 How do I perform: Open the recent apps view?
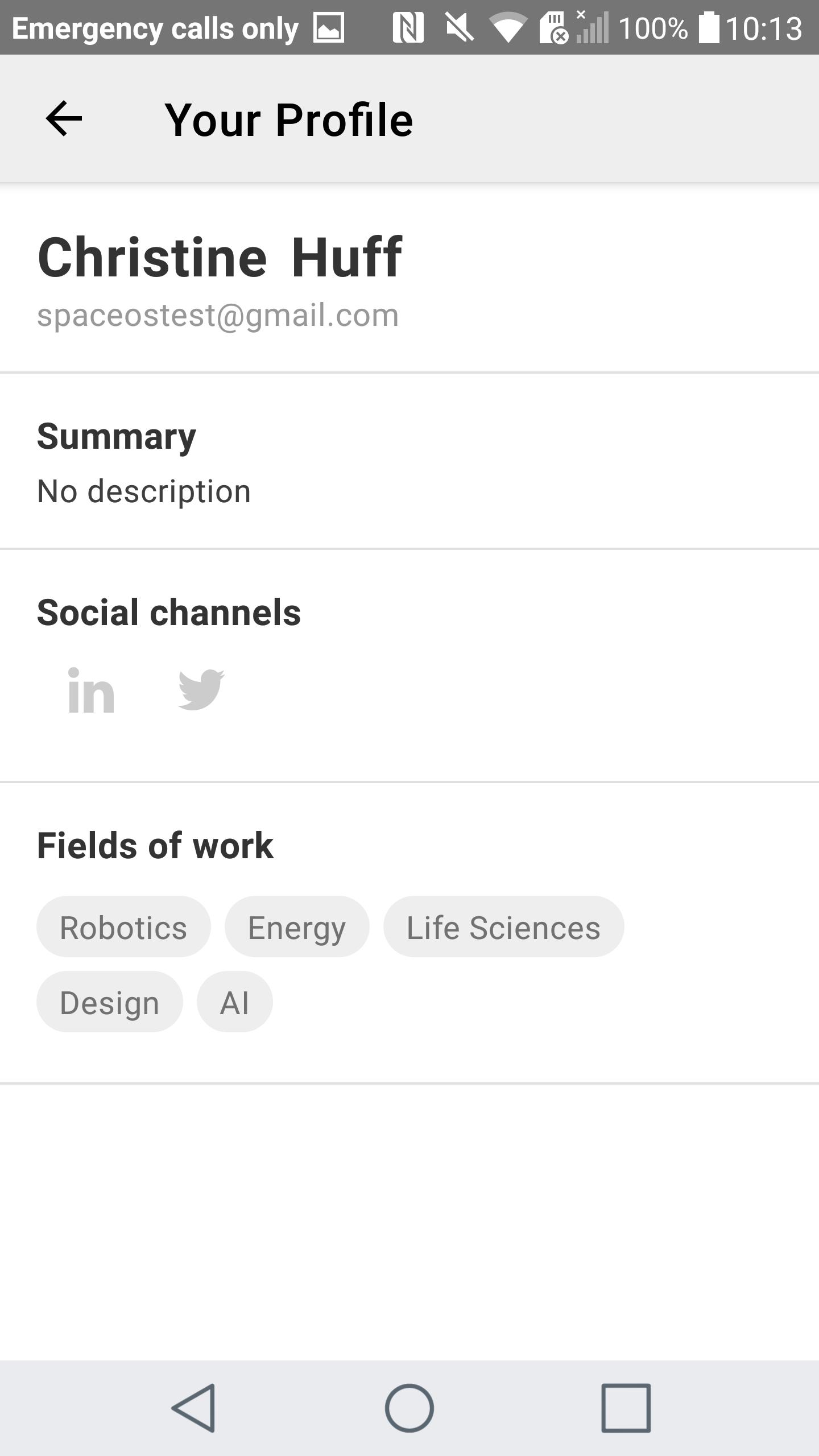(x=626, y=1408)
